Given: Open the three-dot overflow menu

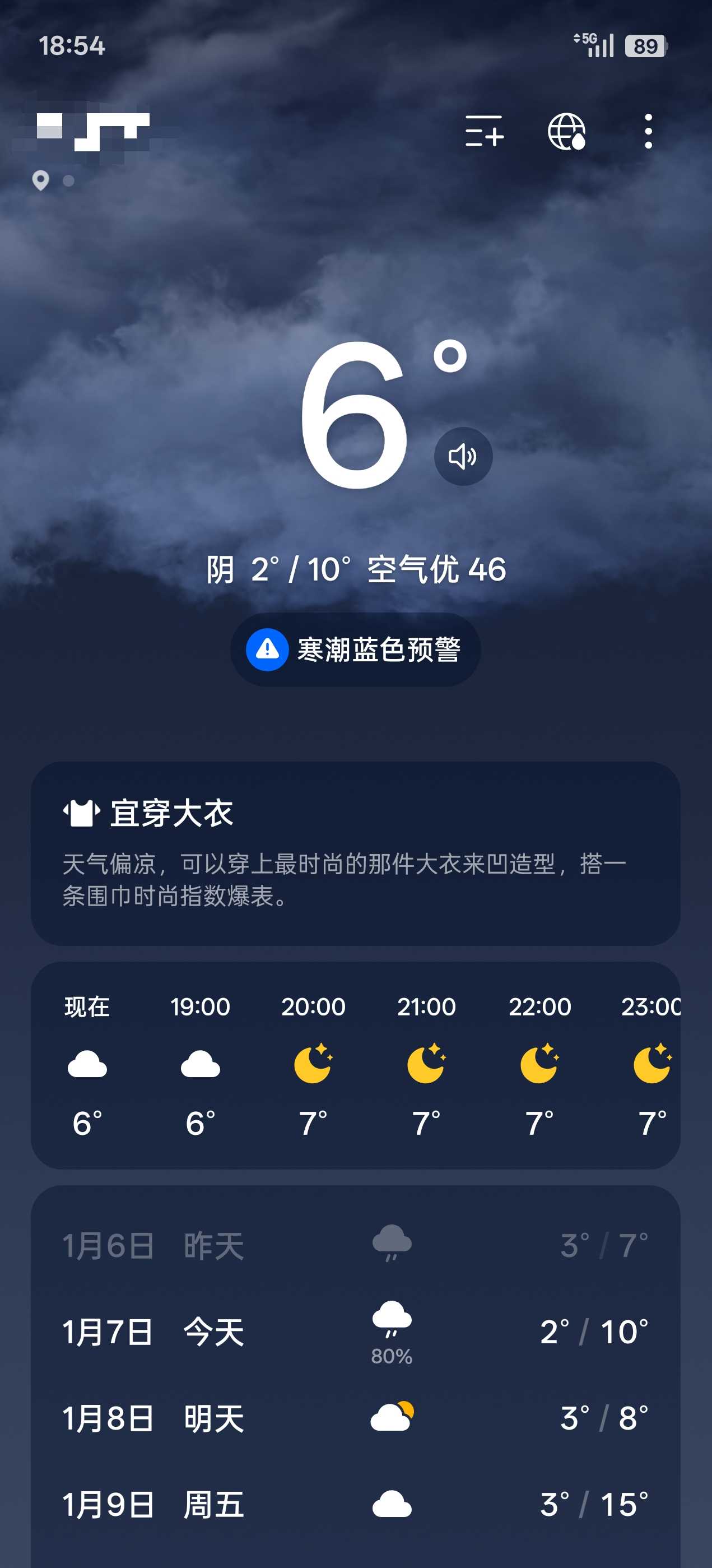Looking at the screenshot, I should pos(648,131).
